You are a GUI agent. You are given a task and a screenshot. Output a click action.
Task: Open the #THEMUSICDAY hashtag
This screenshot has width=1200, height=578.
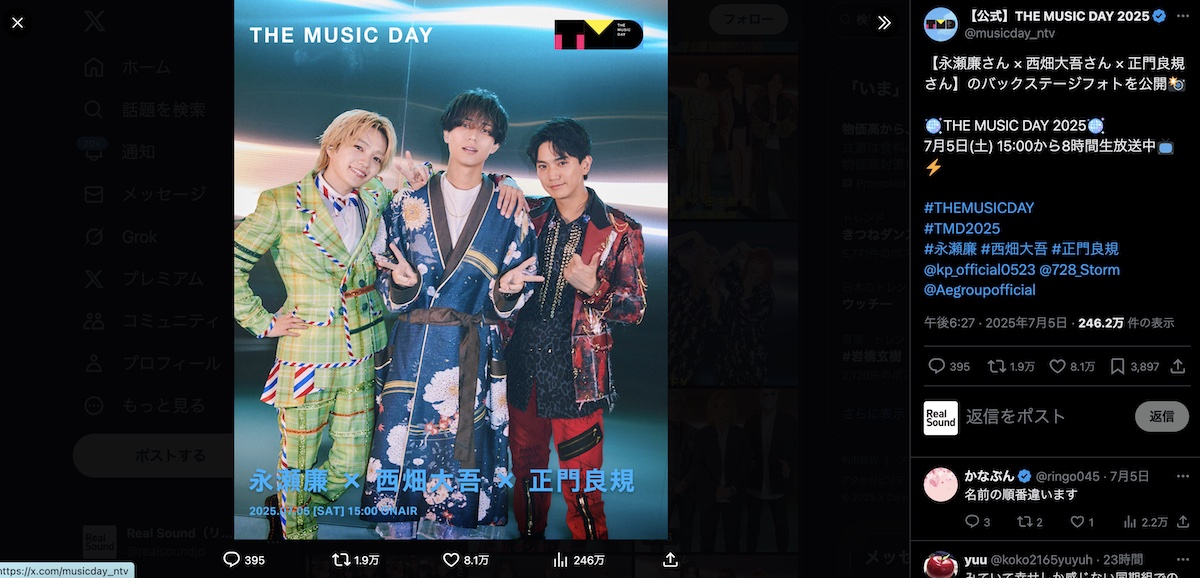point(979,208)
